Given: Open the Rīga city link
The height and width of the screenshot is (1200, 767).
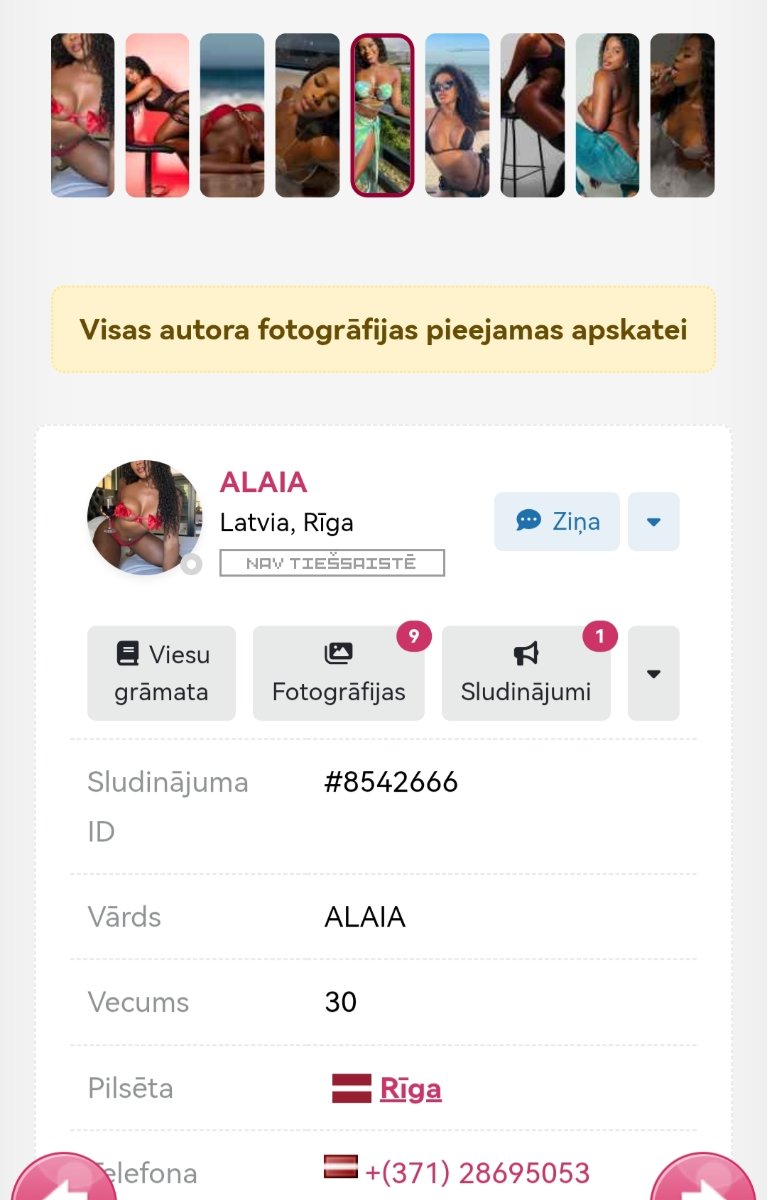Looking at the screenshot, I should coord(410,1088).
